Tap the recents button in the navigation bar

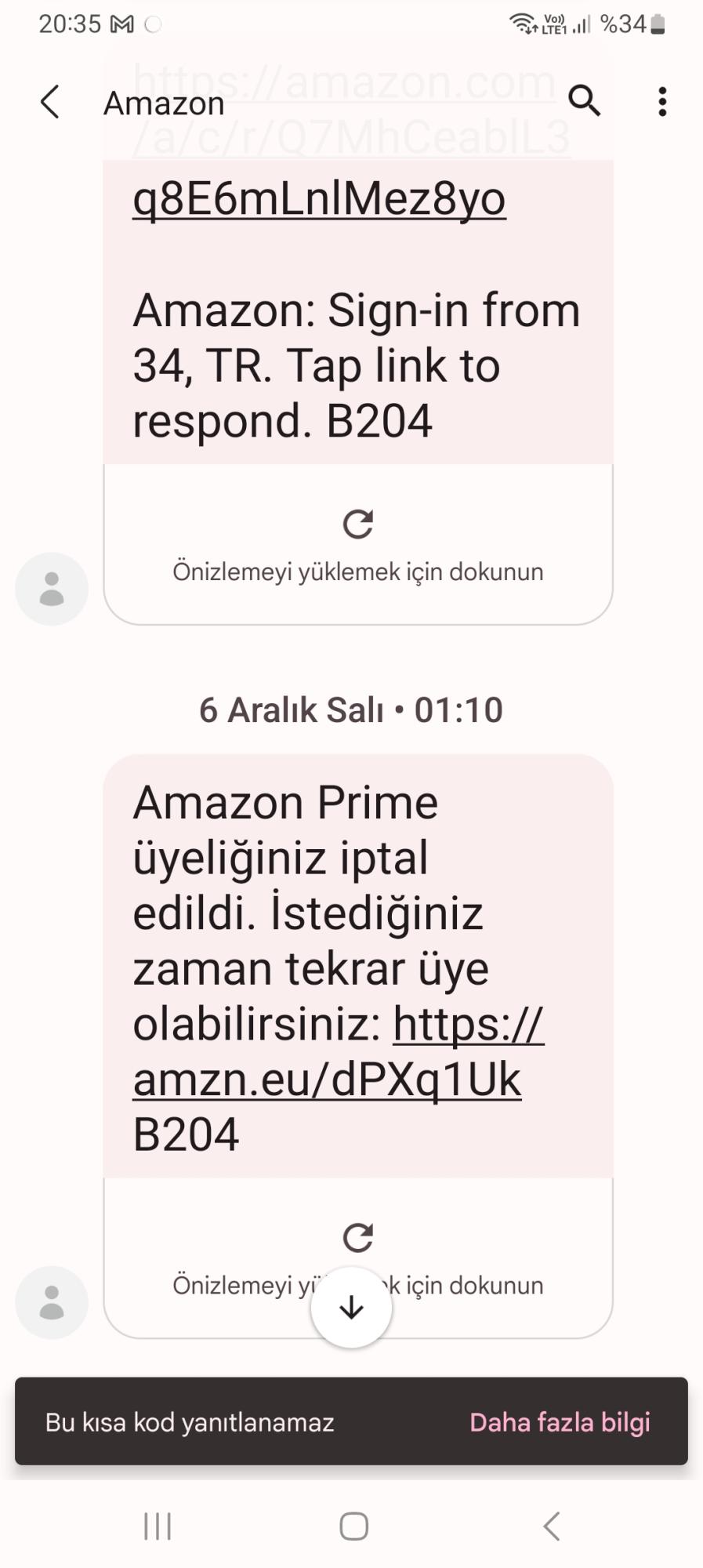tap(157, 1526)
